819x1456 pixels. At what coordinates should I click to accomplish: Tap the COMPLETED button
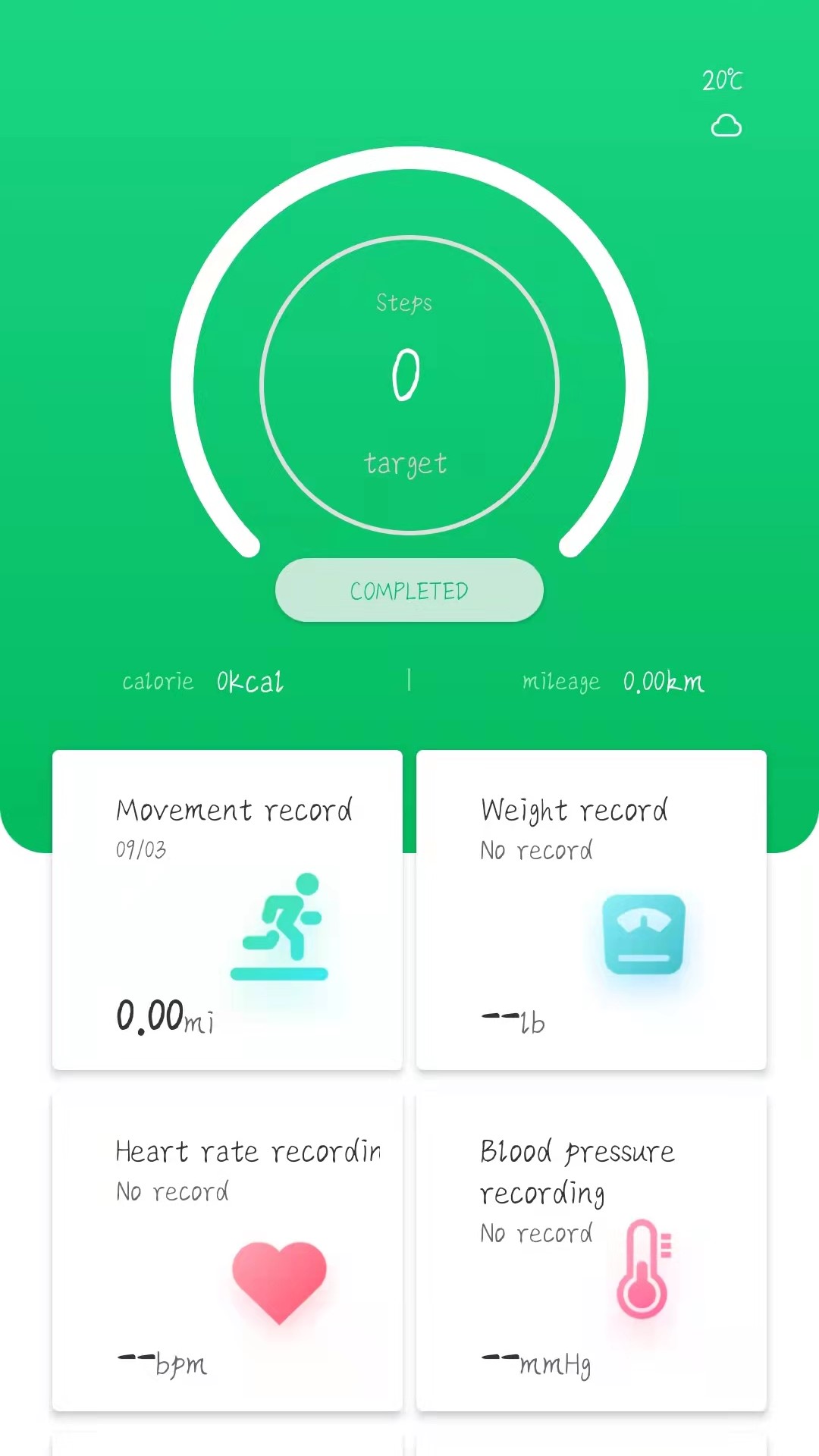[x=409, y=590]
